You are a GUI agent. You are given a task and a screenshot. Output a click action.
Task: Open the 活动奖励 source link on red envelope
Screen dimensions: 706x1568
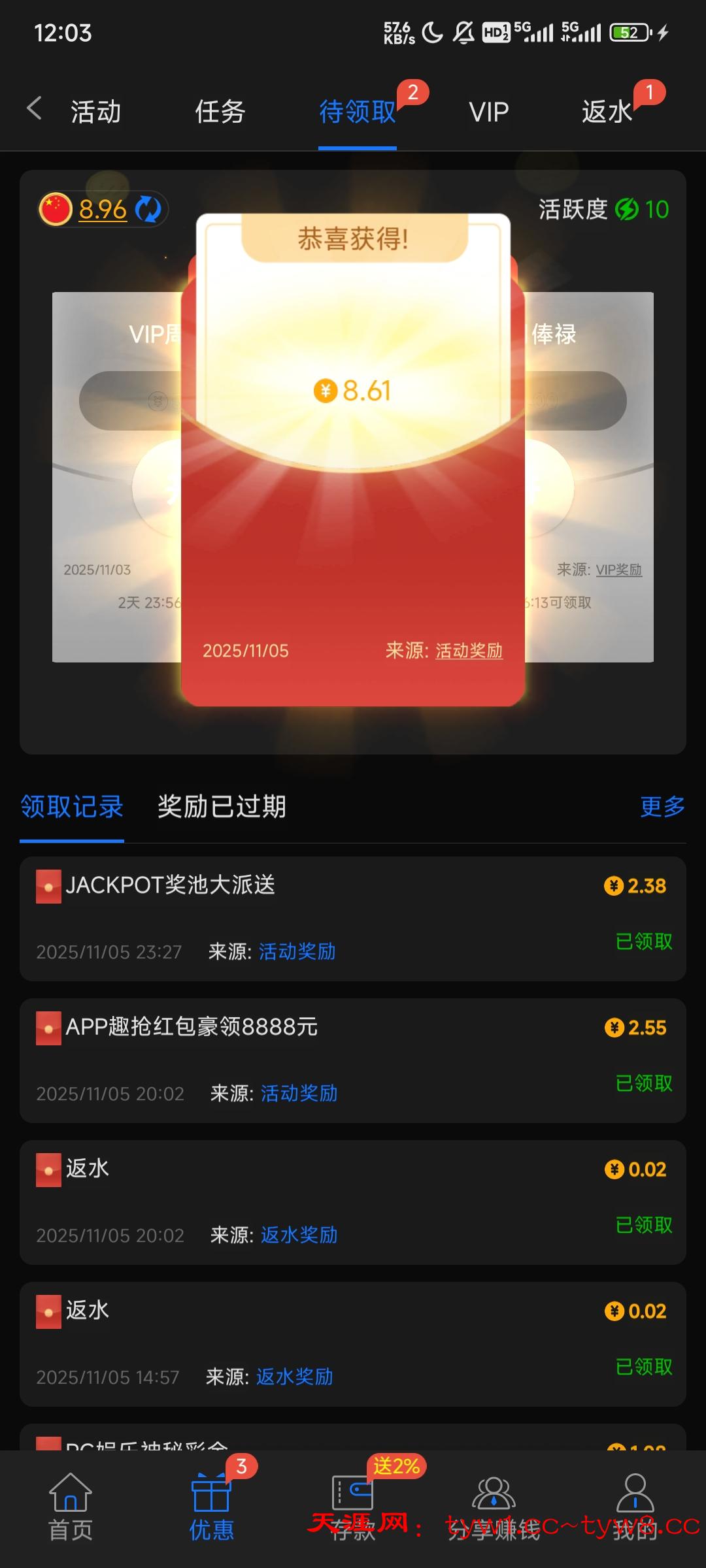point(469,651)
